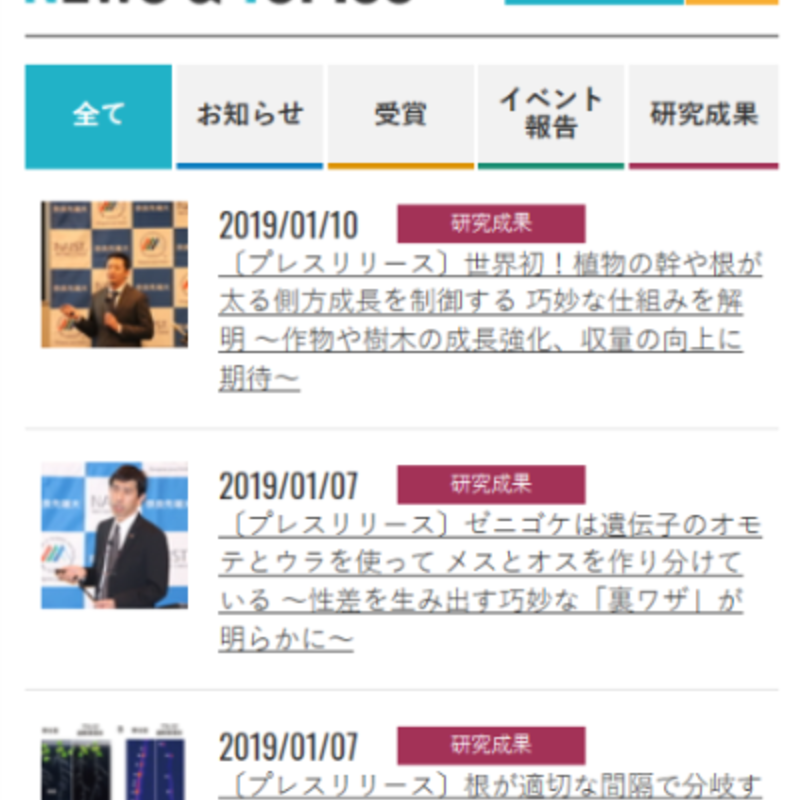Image resolution: width=800 pixels, height=800 pixels.
Task: Select the 全て tab
Action: click(x=98, y=116)
